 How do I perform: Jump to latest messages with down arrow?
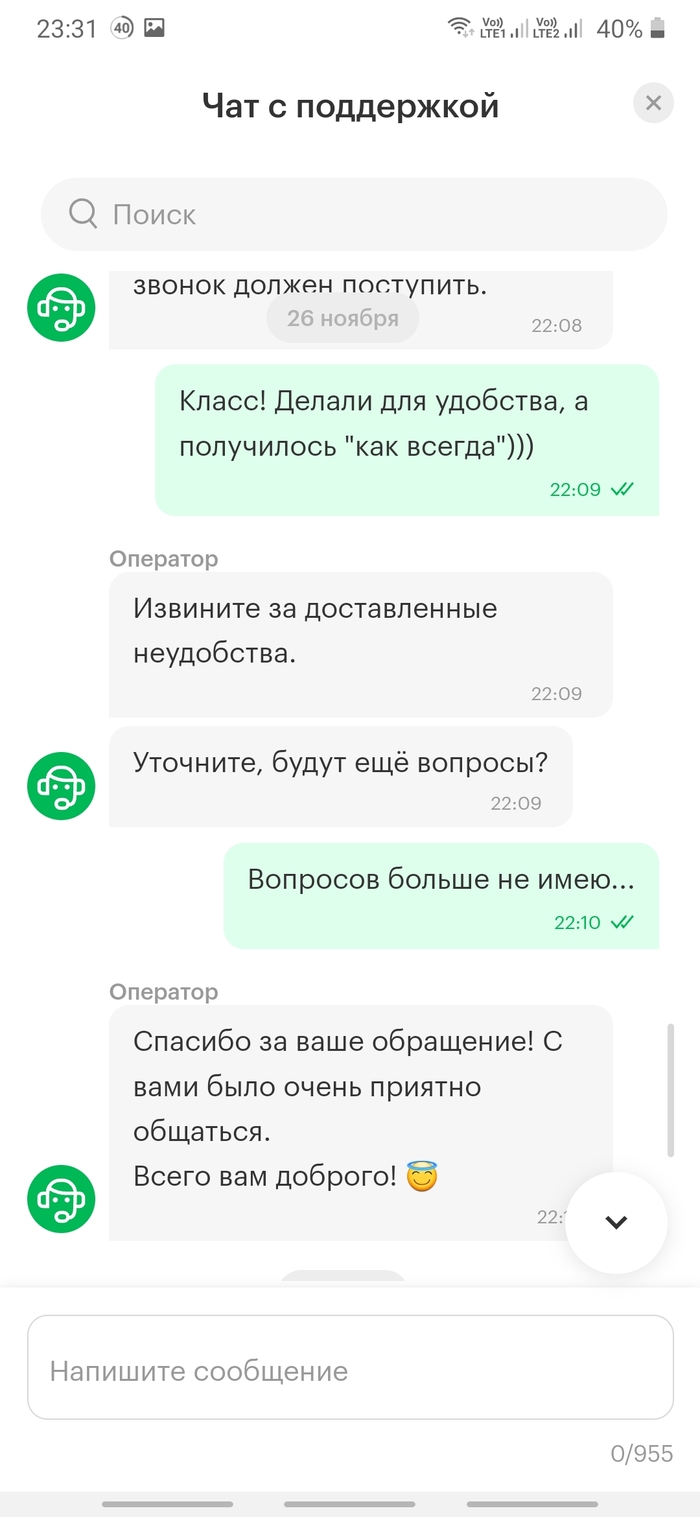coord(616,1222)
